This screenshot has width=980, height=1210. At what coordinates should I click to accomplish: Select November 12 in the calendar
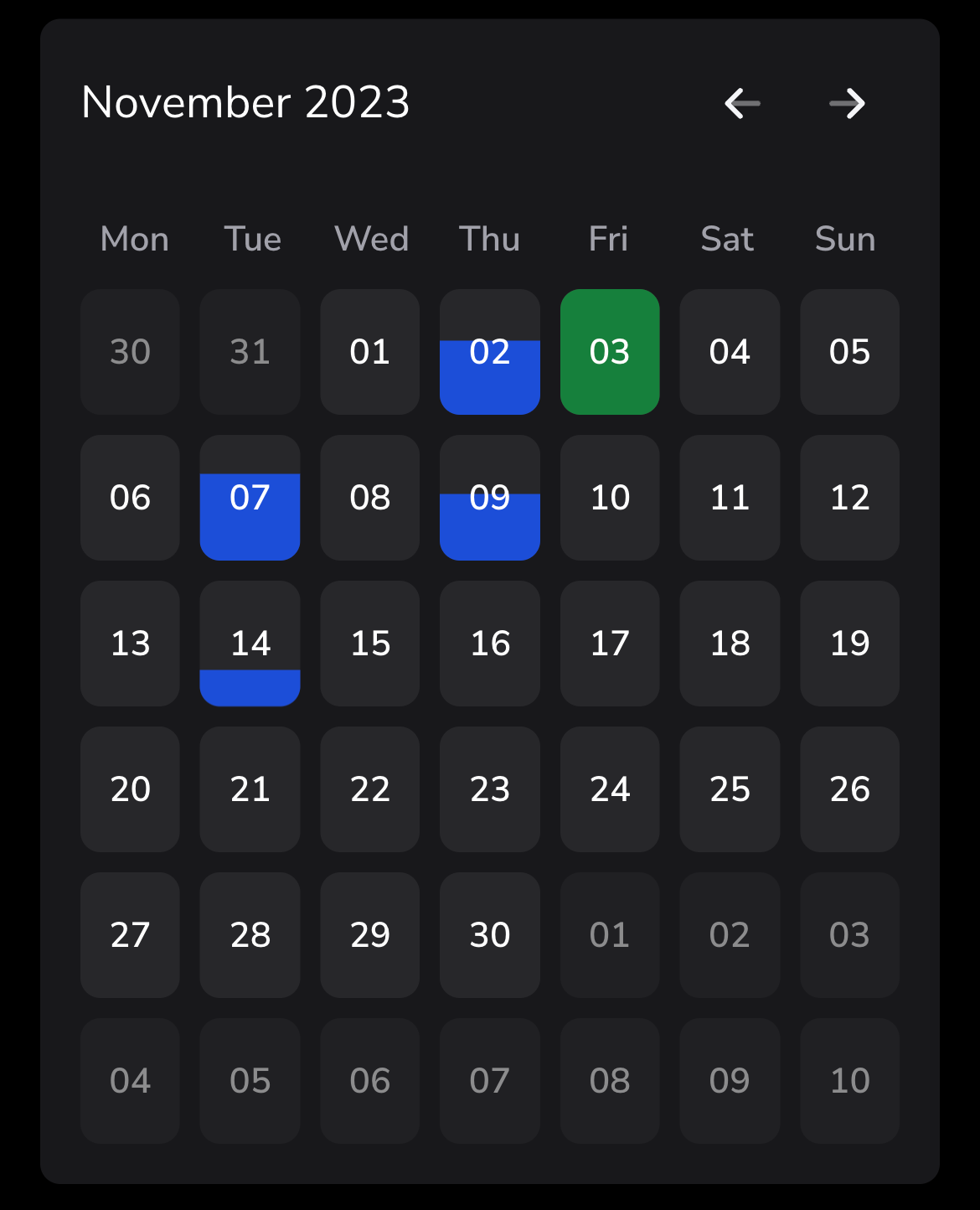(849, 498)
